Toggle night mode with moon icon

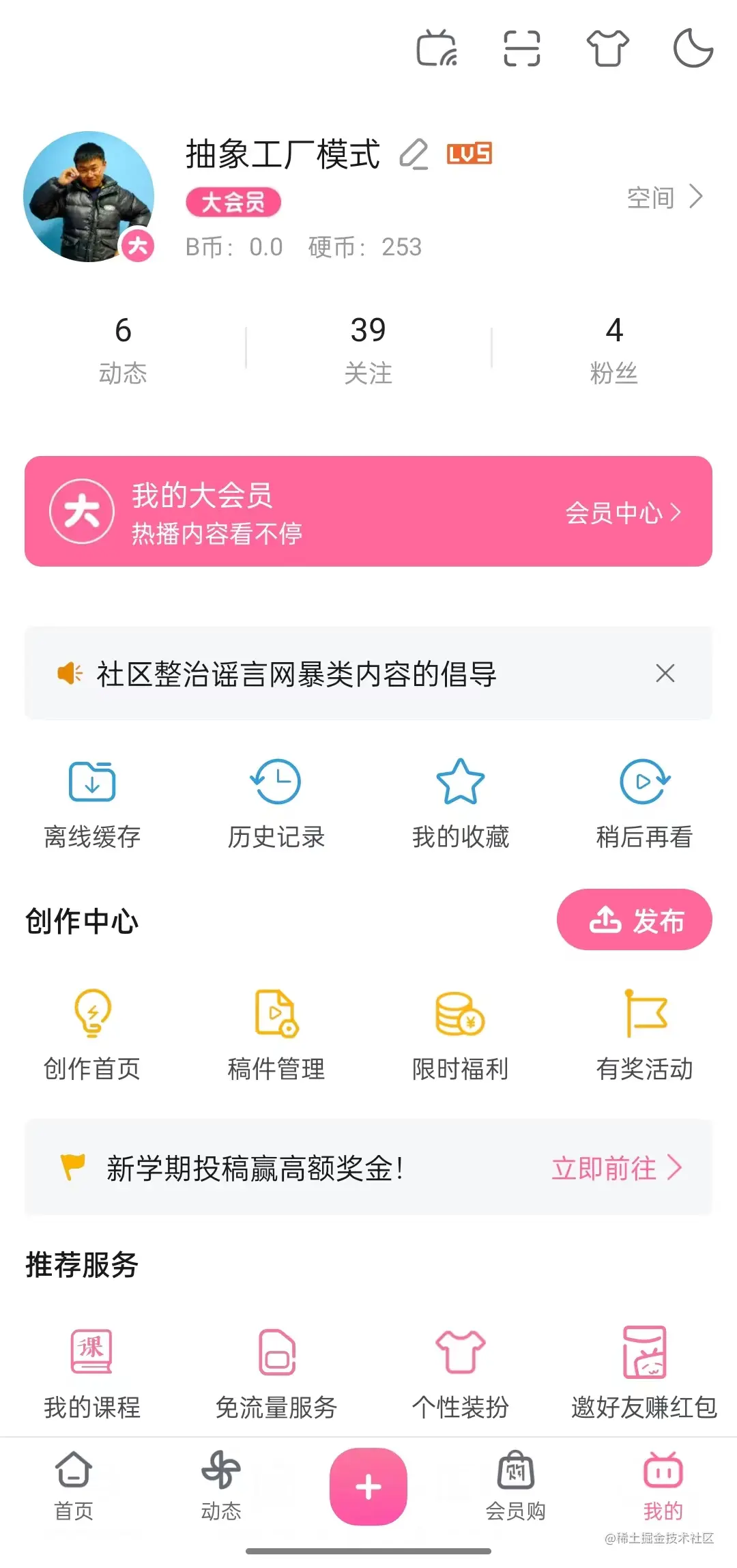[693, 48]
